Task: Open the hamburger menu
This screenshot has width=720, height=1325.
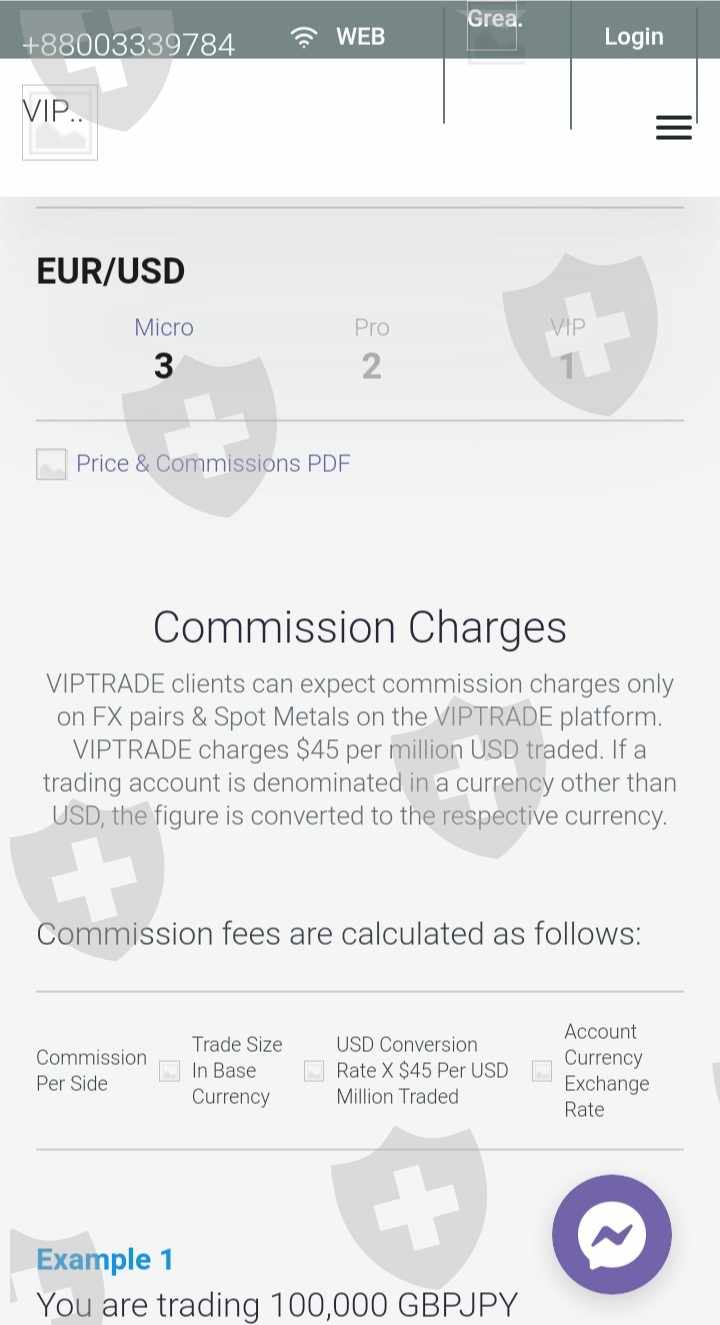Action: point(674,128)
